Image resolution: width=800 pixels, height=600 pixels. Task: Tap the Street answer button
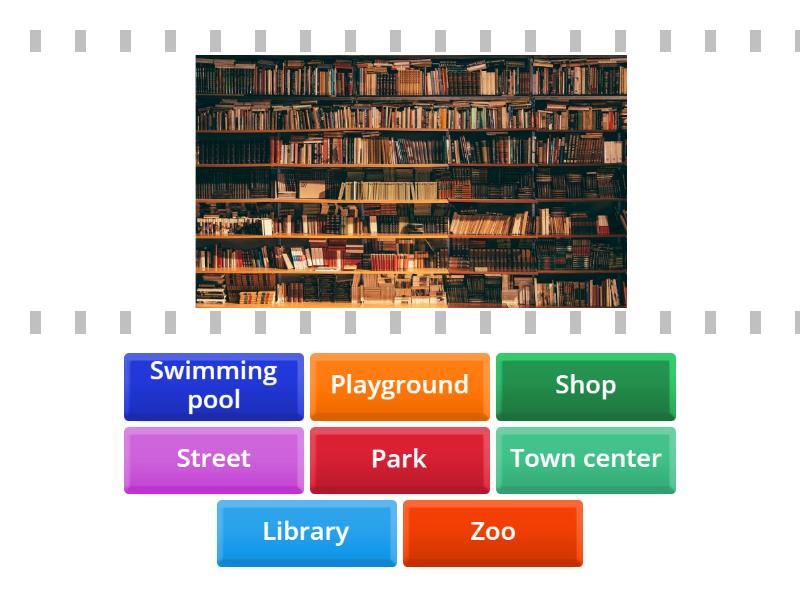[214, 460]
